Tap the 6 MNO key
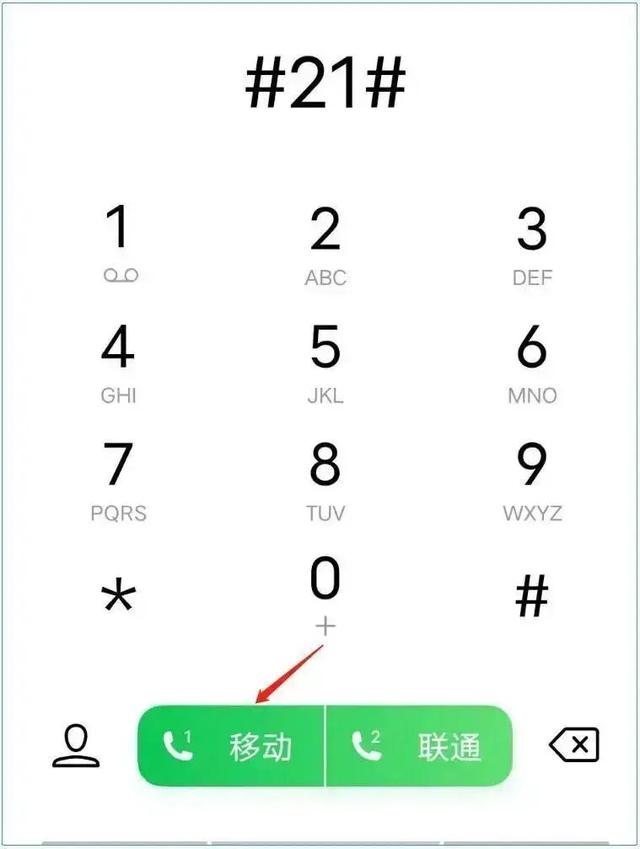640x849 pixels. (532, 364)
